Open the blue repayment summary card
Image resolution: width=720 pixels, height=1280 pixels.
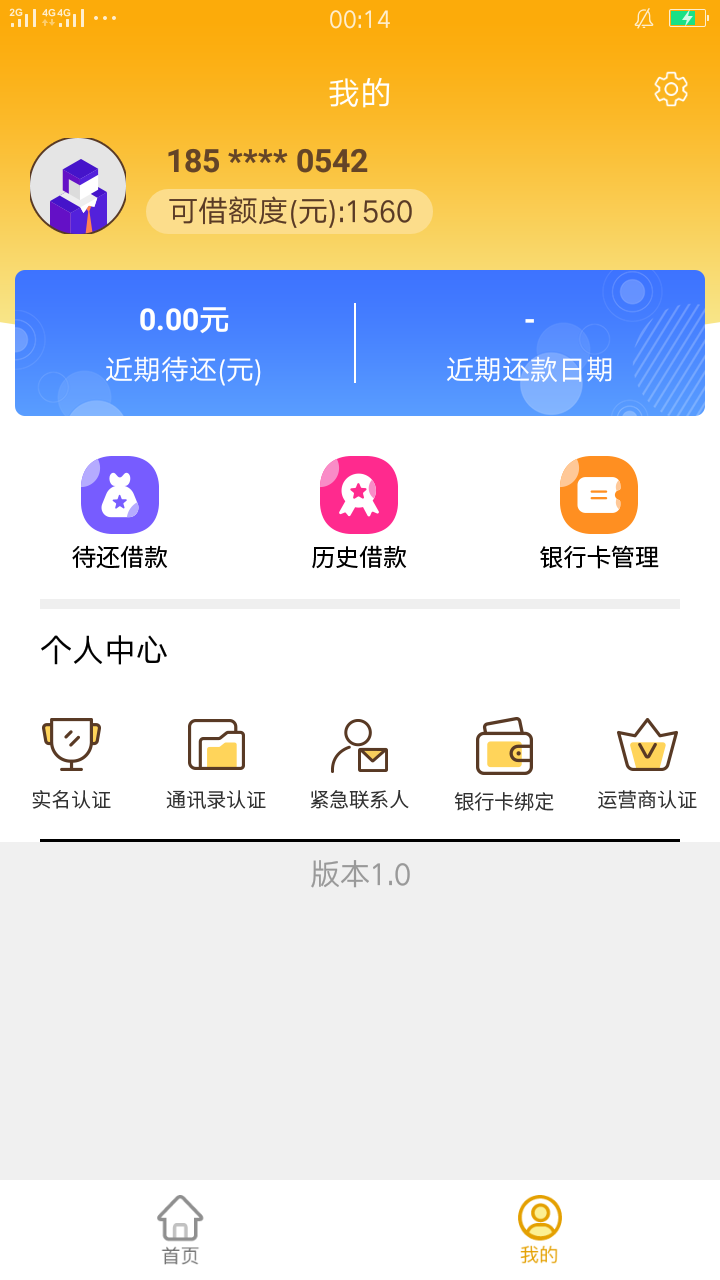[360, 343]
